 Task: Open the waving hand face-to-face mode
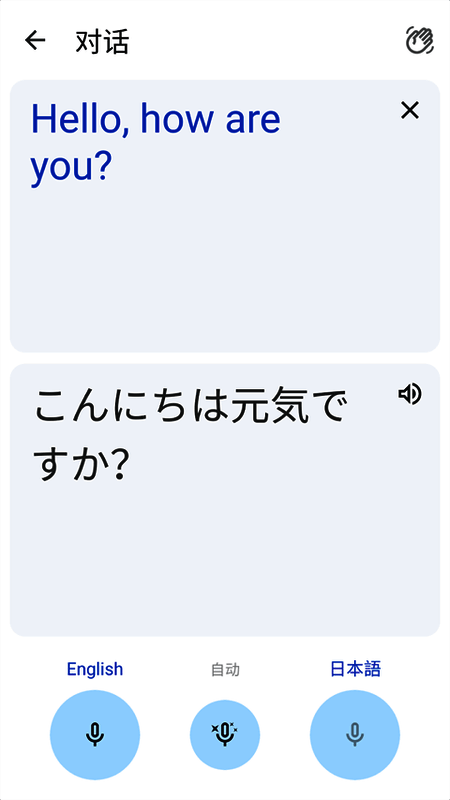[420, 40]
